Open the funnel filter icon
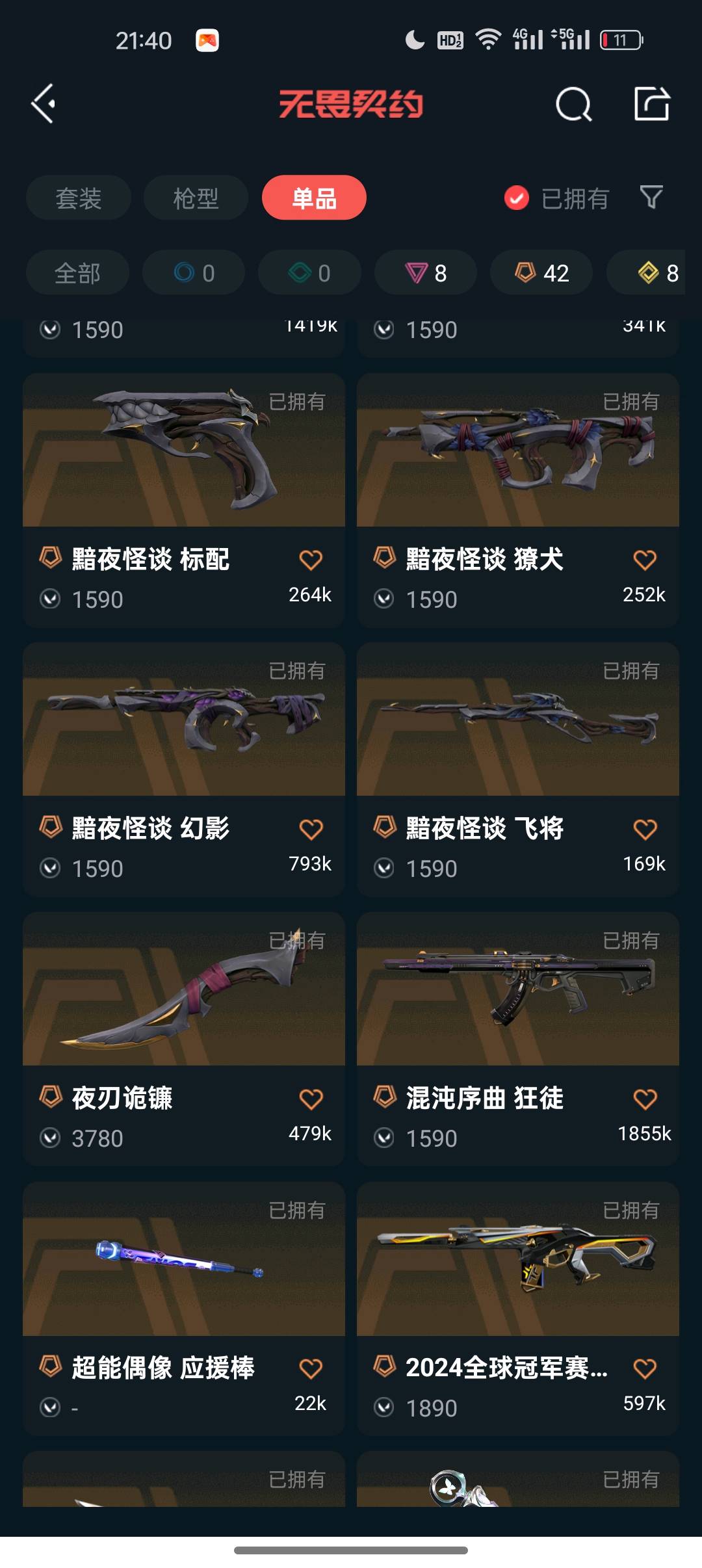 (x=651, y=197)
